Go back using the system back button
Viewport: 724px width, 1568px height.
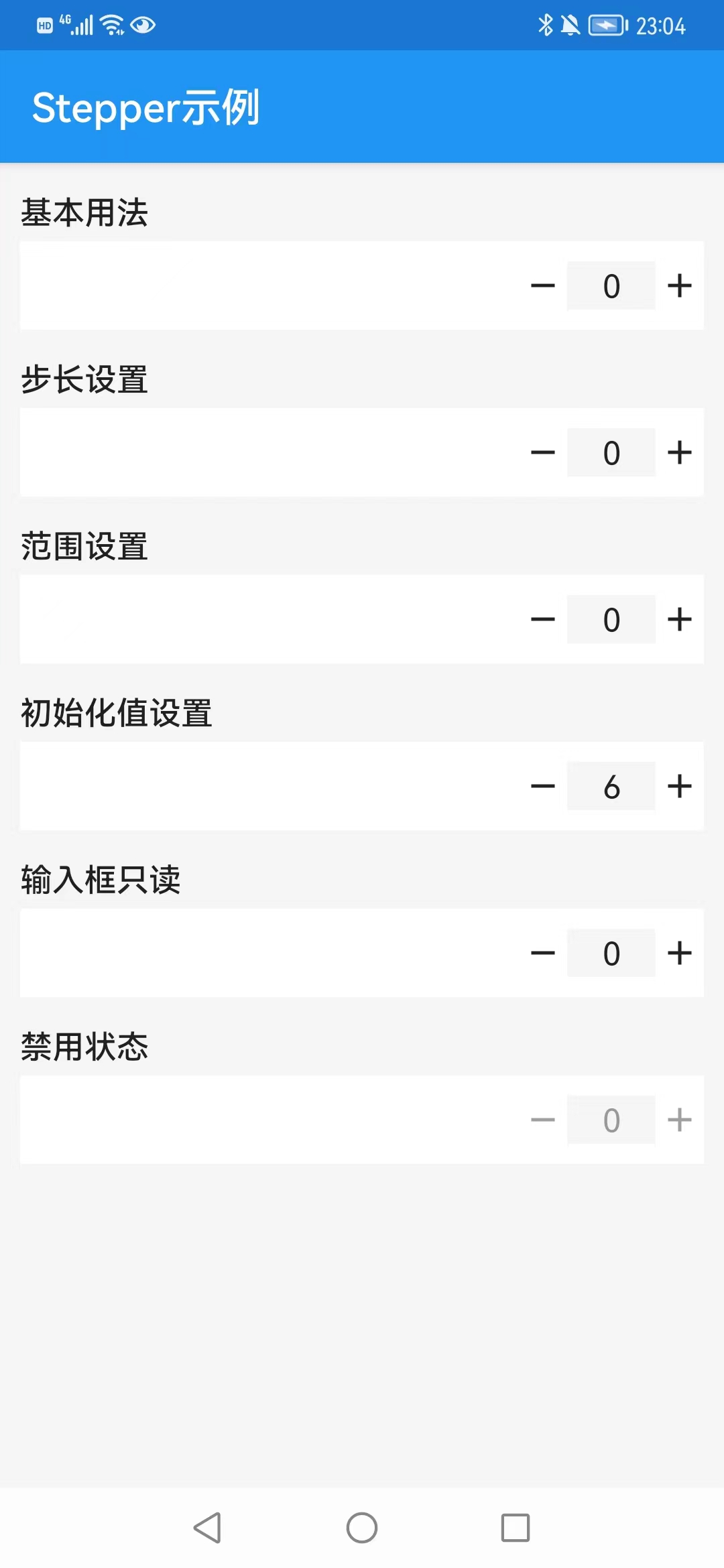[x=208, y=1528]
